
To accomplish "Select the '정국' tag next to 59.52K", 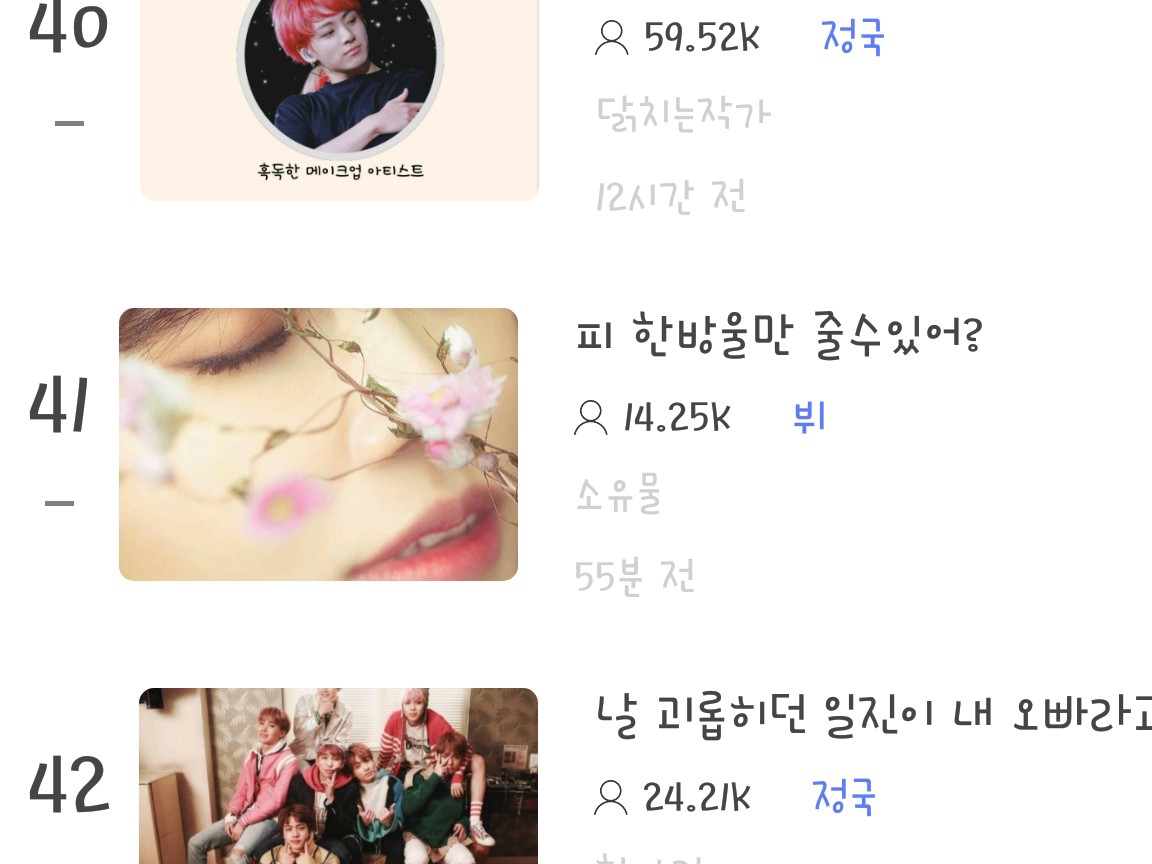I will (852, 38).
